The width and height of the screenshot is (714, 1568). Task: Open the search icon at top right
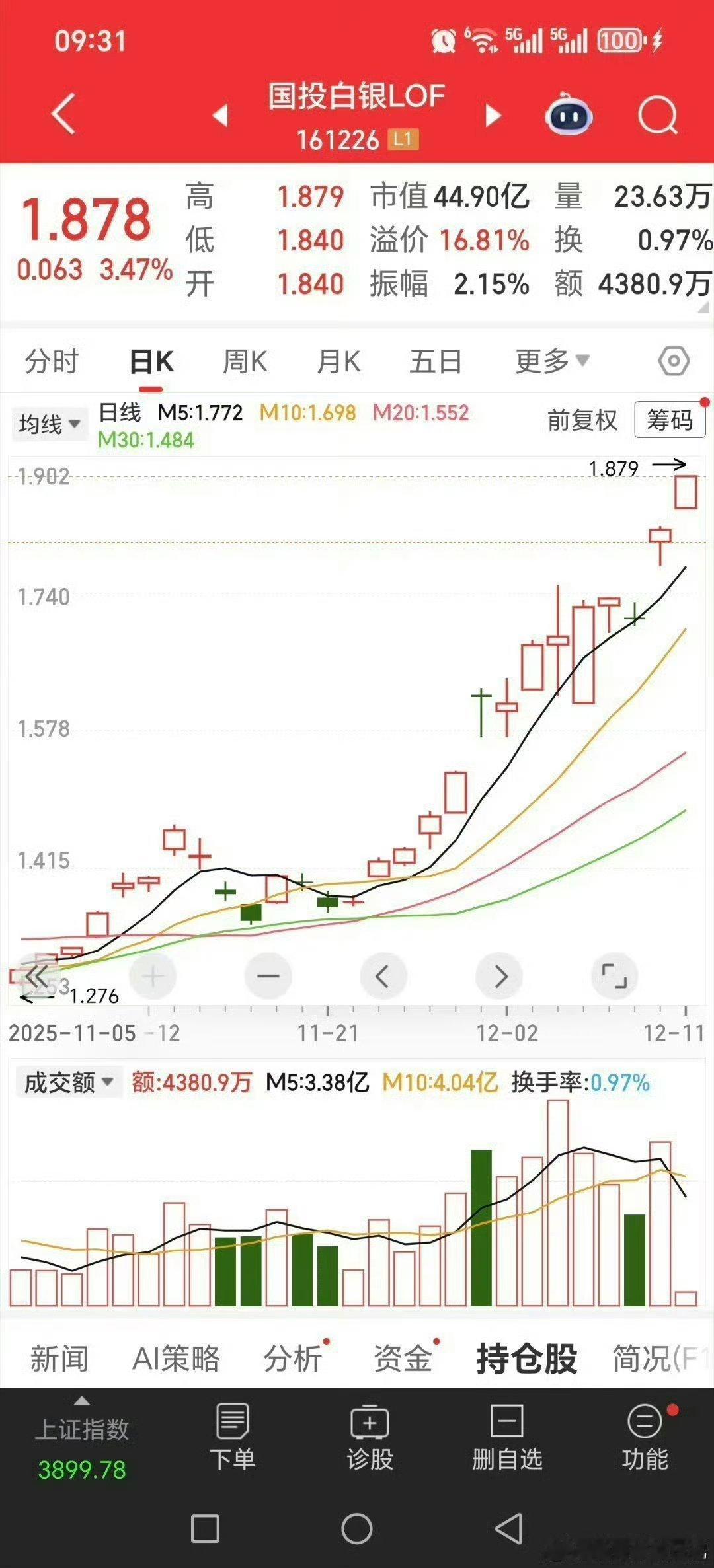click(656, 114)
